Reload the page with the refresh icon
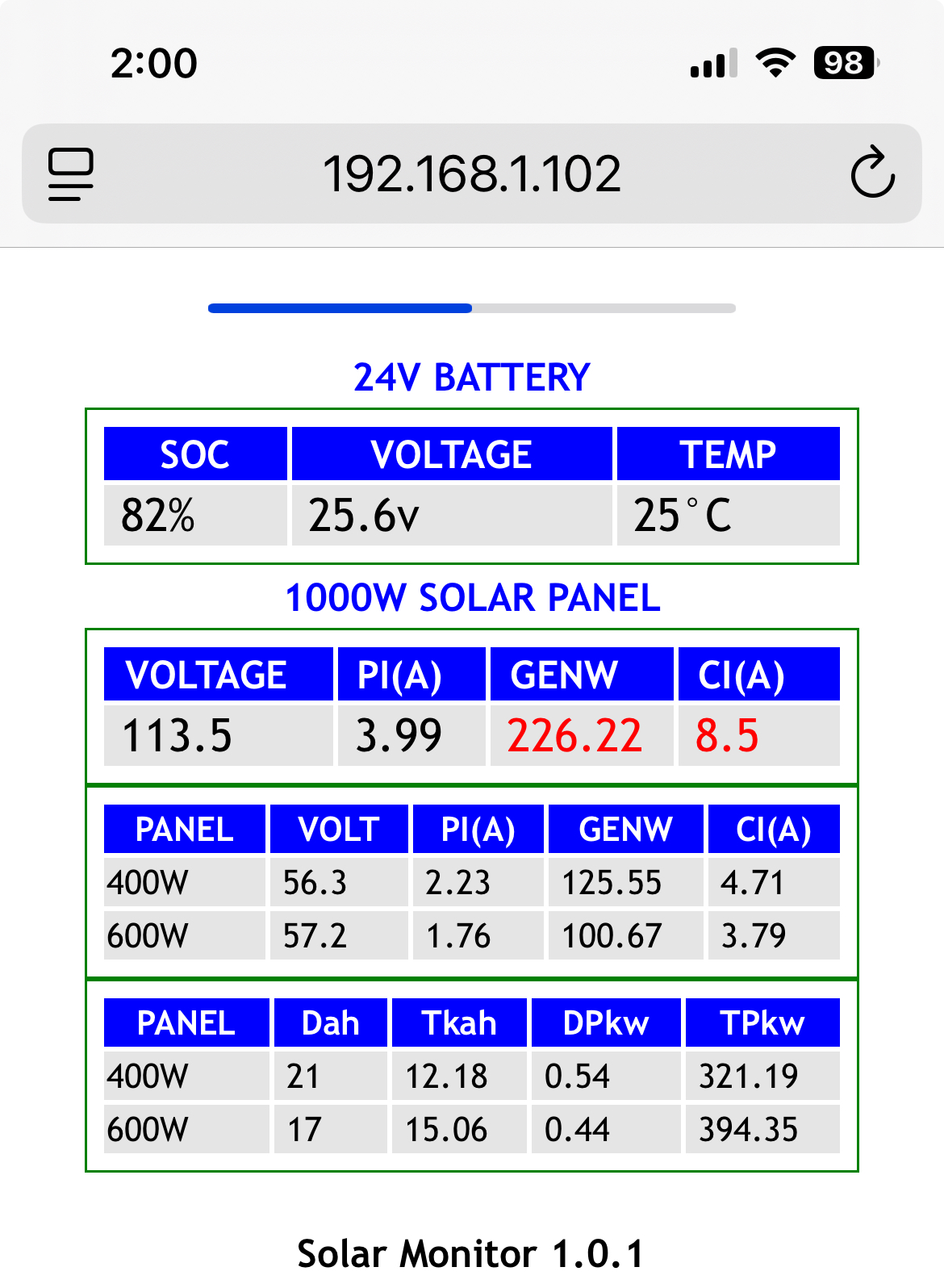The width and height of the screenshot is (944, 1288). coord(872,173)
